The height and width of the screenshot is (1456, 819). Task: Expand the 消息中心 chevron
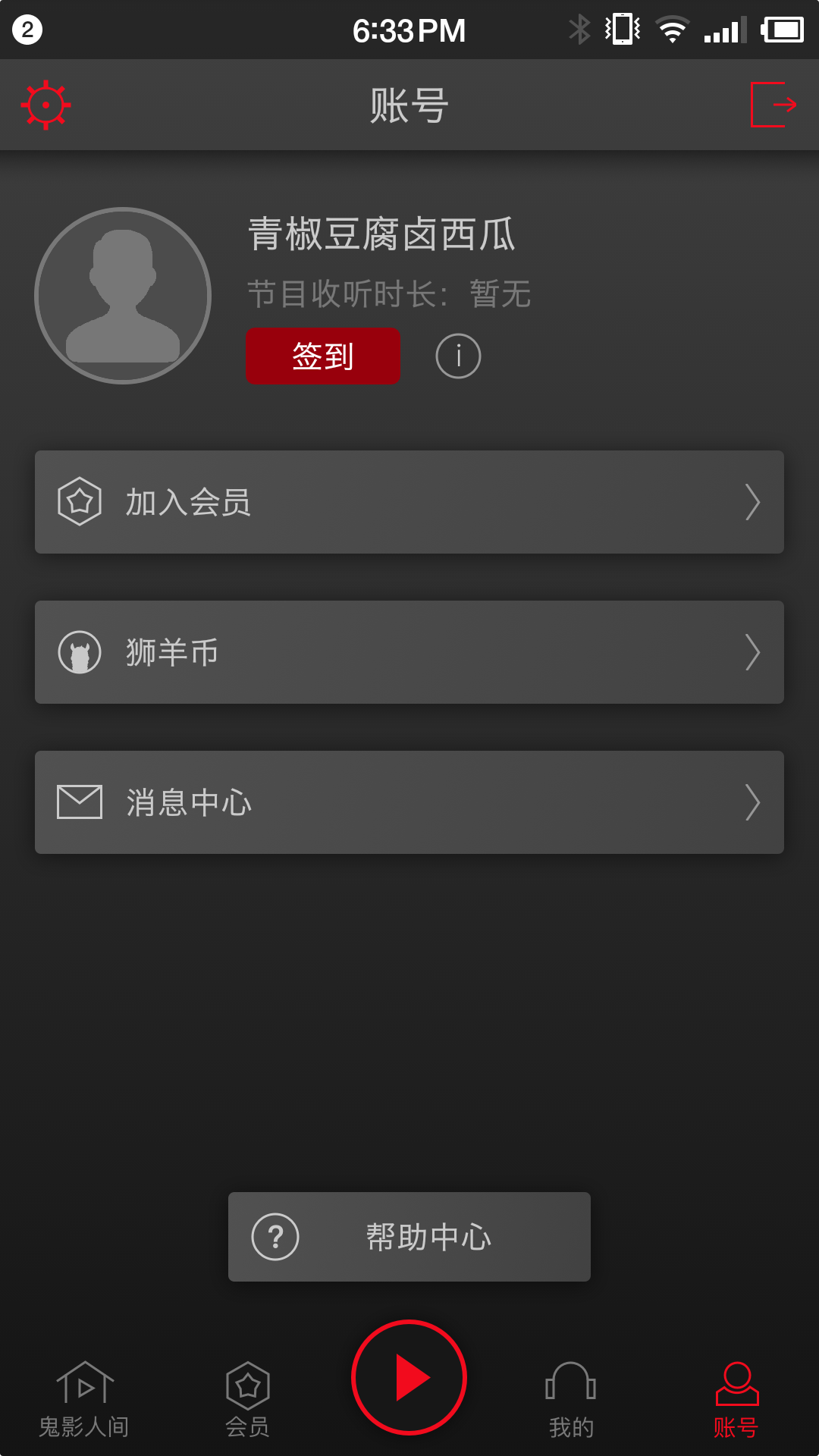tap(753, 802)
